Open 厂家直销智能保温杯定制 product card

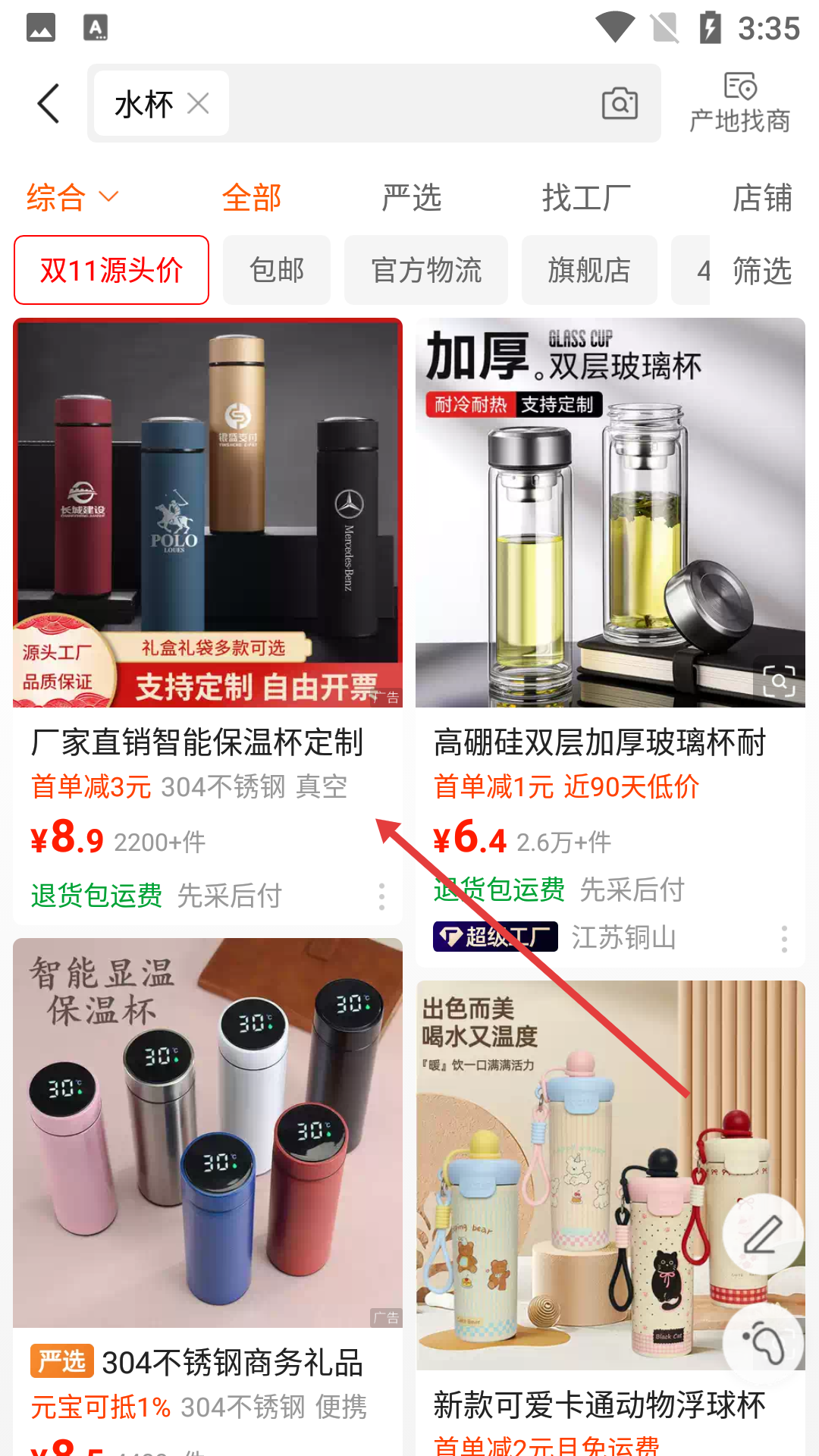[x=197, y=742]
